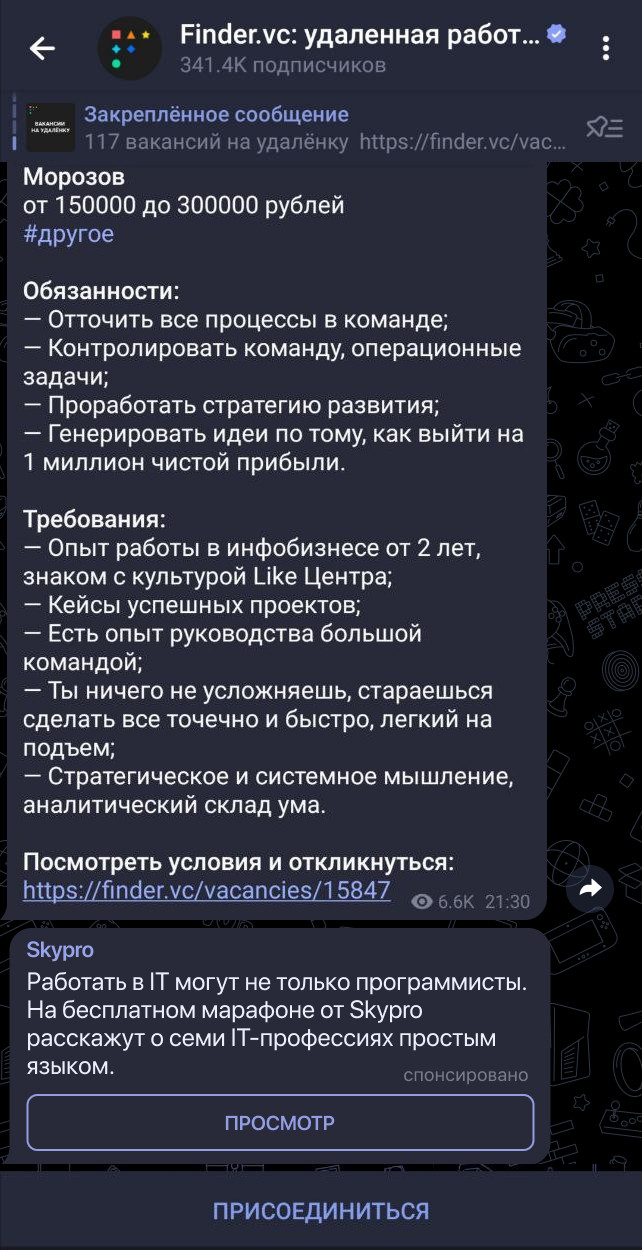This screenshot has width=642, height=1250.
Task: Open the pinned message about 117 vacancies
Action: 300,128
